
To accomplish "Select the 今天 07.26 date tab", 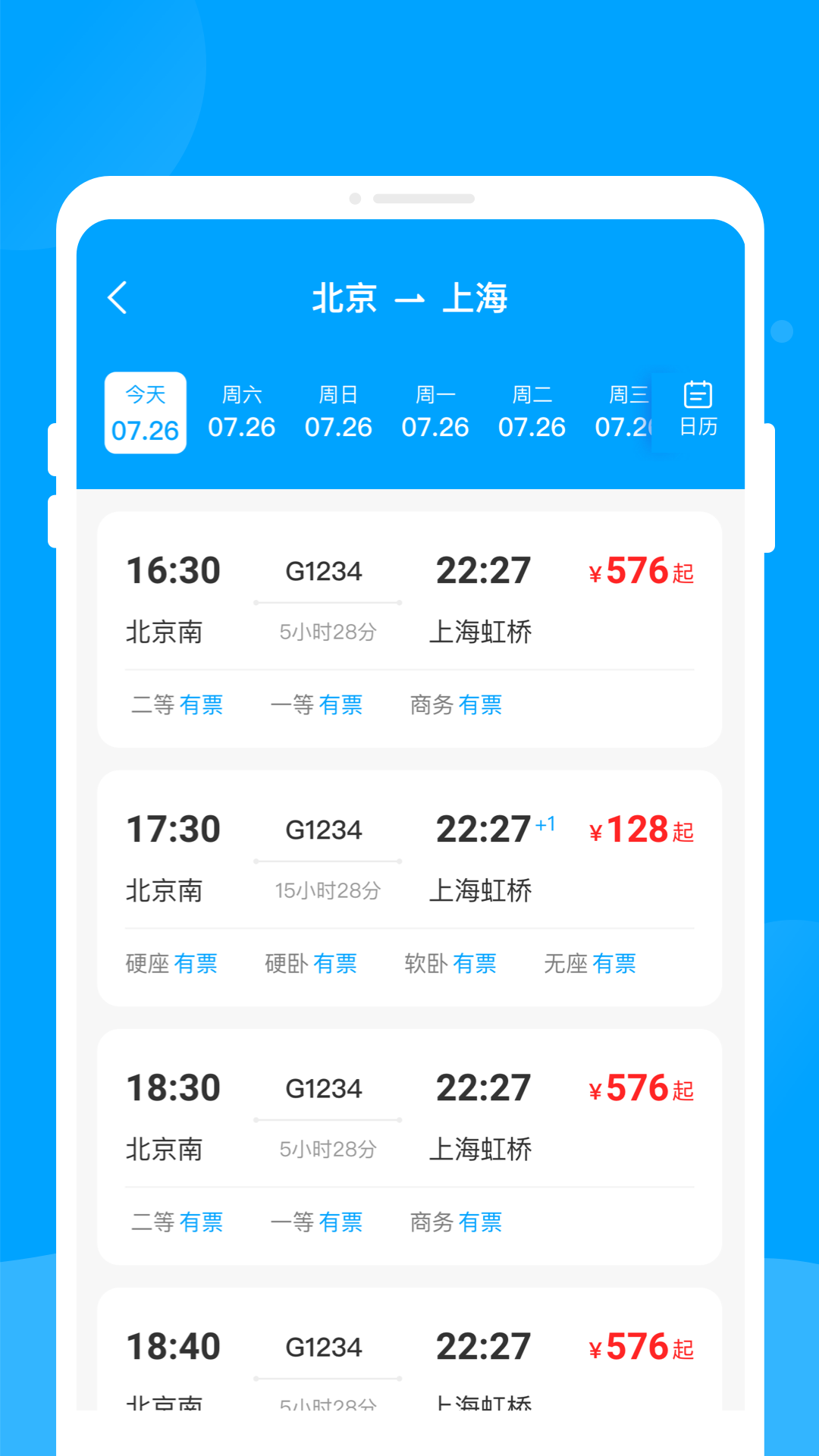I will [x=144, y=412].
